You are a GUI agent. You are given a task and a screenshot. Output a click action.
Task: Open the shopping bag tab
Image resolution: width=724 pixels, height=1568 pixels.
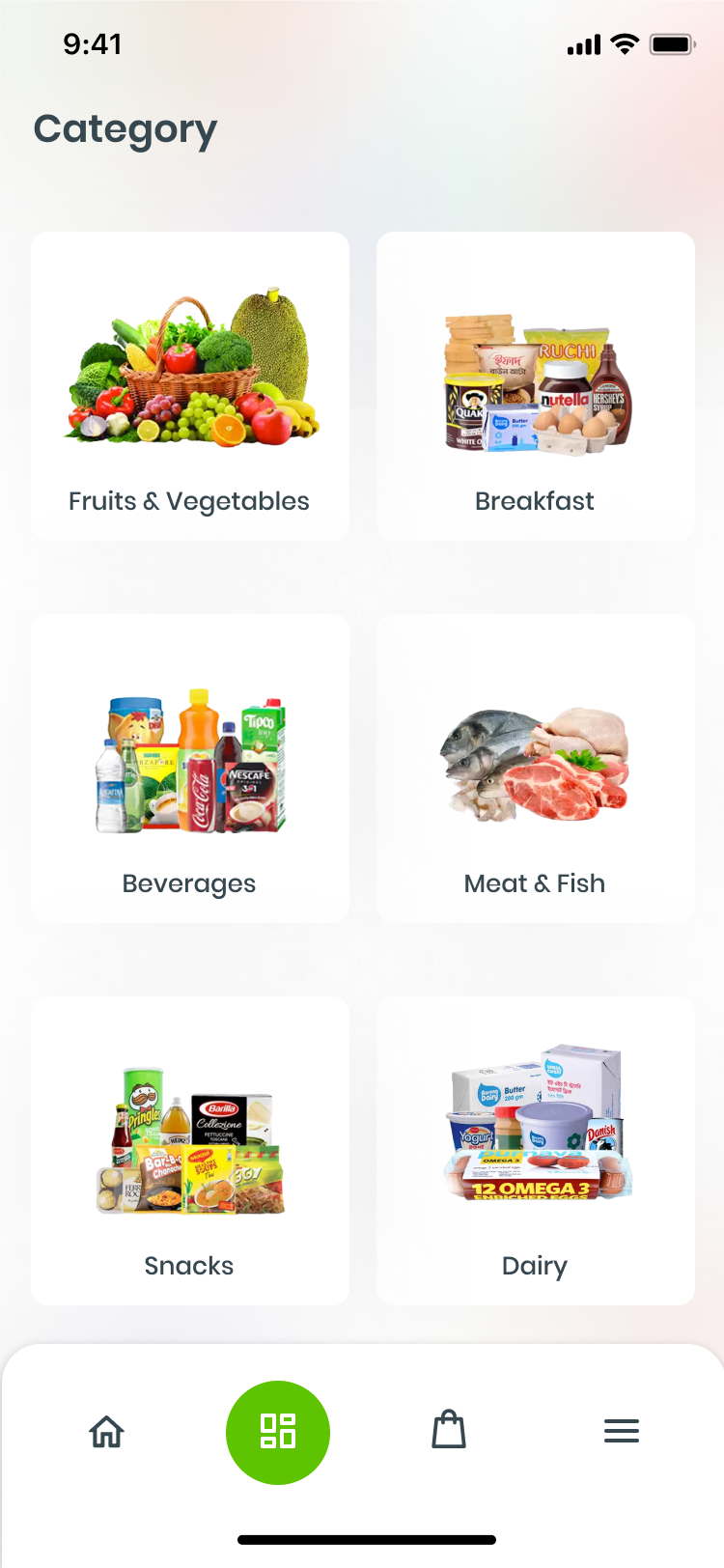[449, 1430]
